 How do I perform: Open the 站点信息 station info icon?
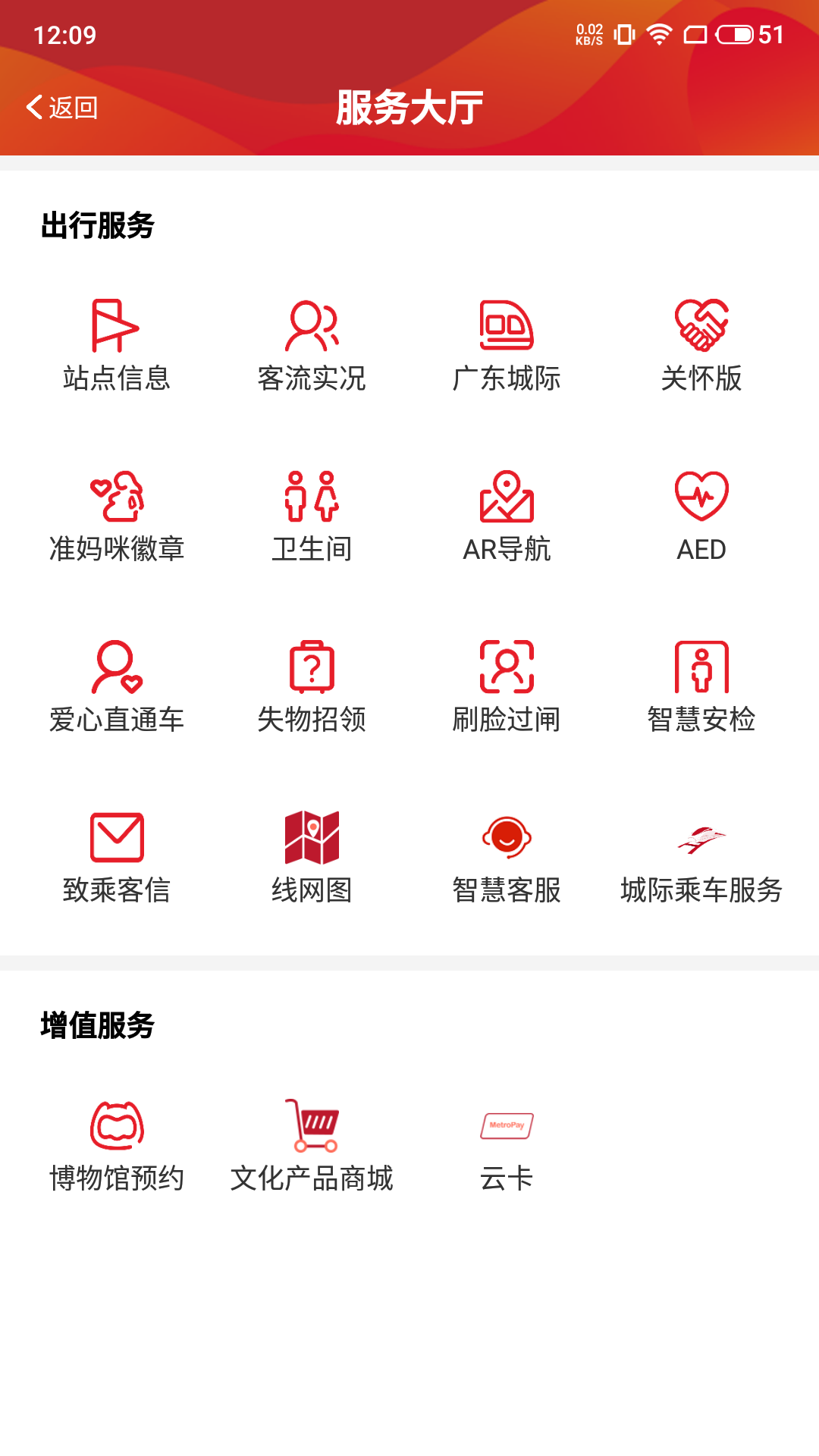(118, 345)
